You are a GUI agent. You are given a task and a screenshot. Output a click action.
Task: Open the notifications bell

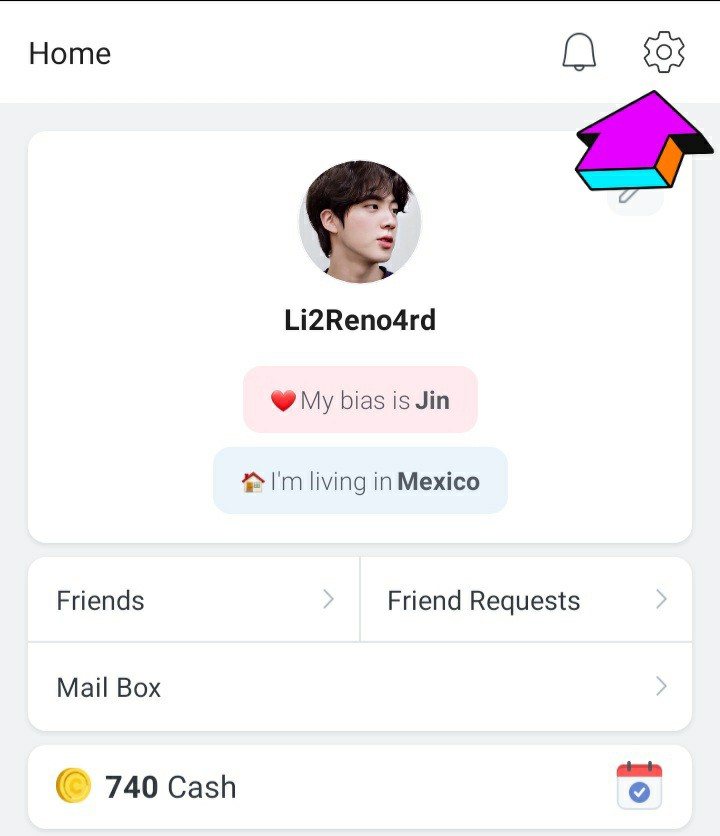point(579,52)
